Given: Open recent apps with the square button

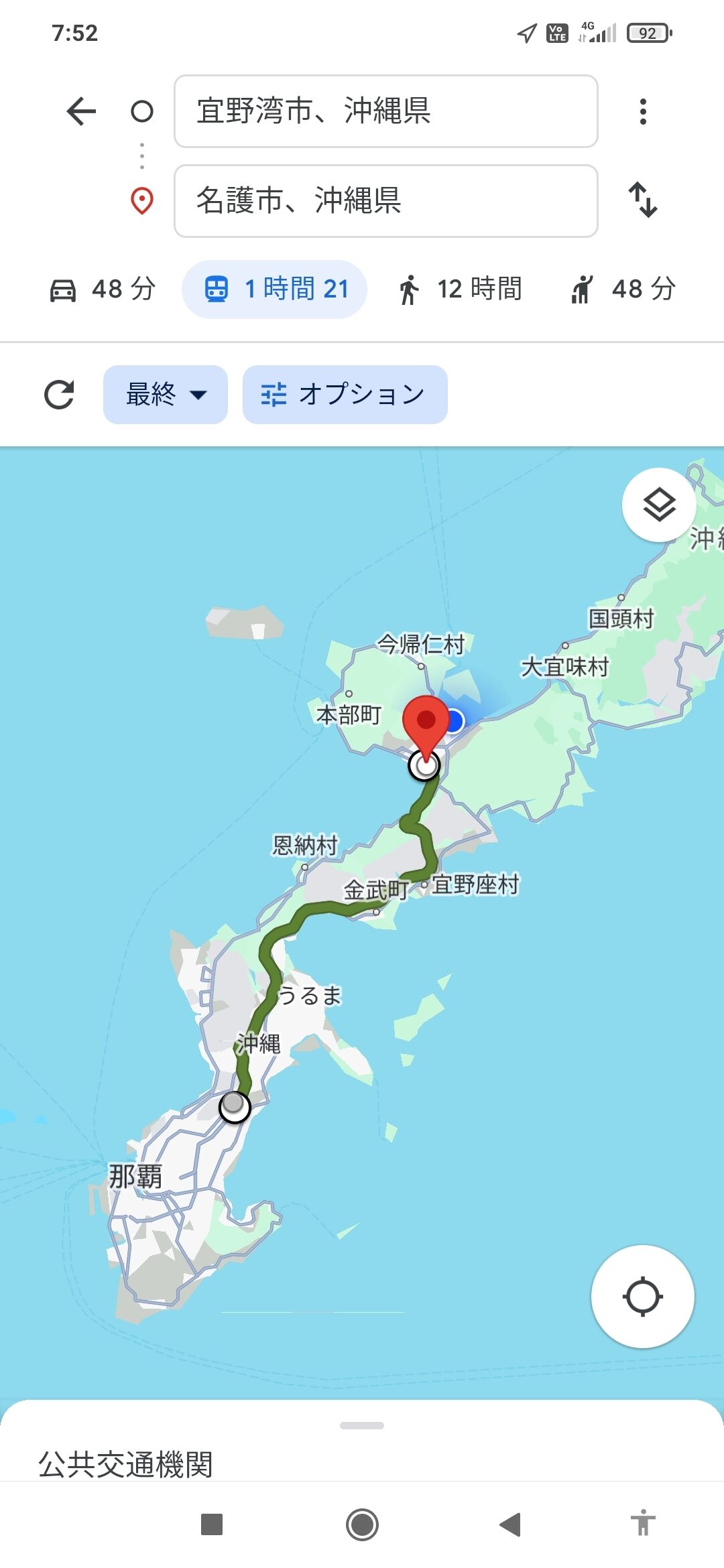Looking at the screenshot, I should (x=212, y=1525).
